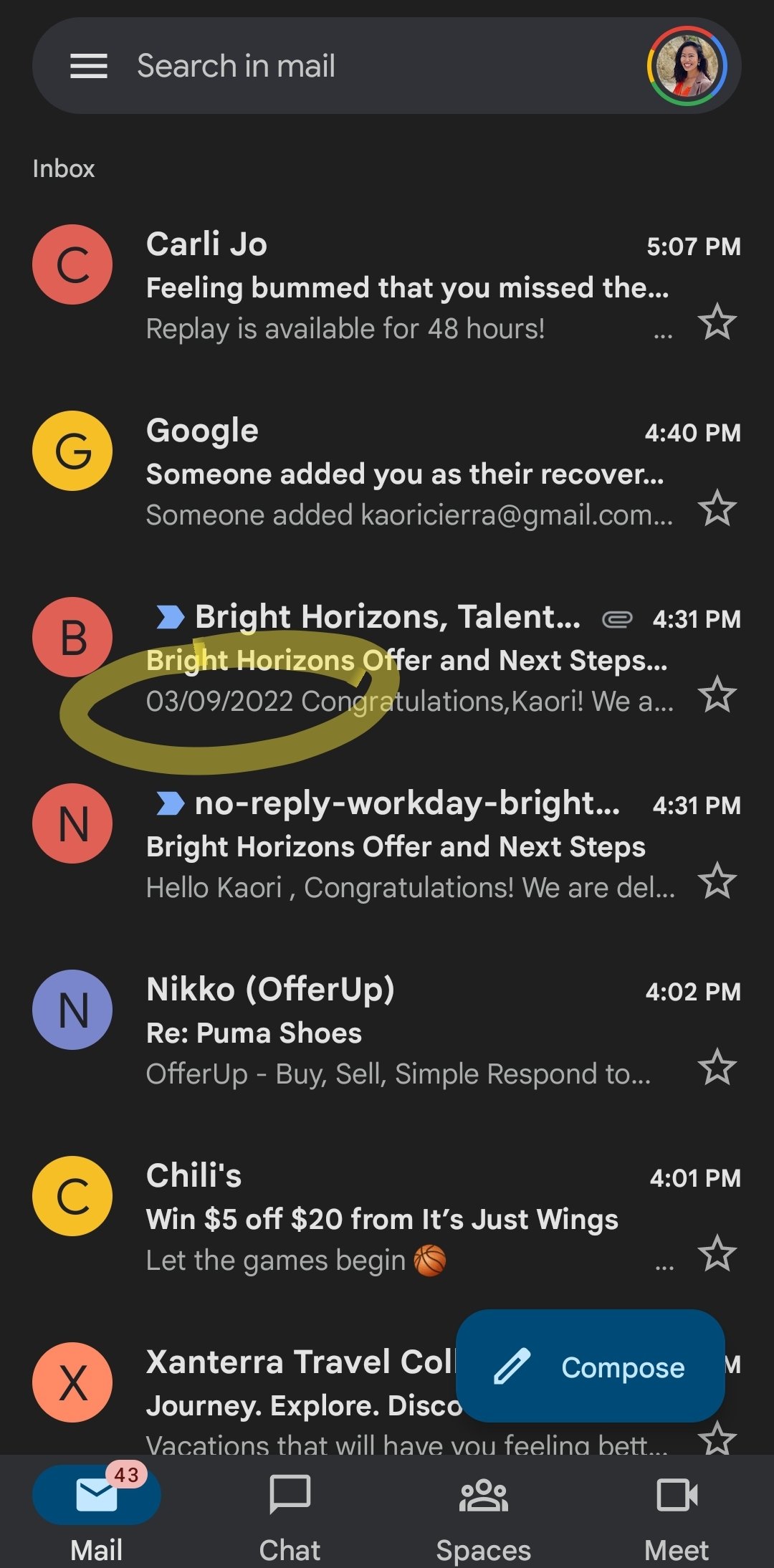The image size is (774, 1568).
Task: Star the Carli Jo email
Action: point(717,322)
